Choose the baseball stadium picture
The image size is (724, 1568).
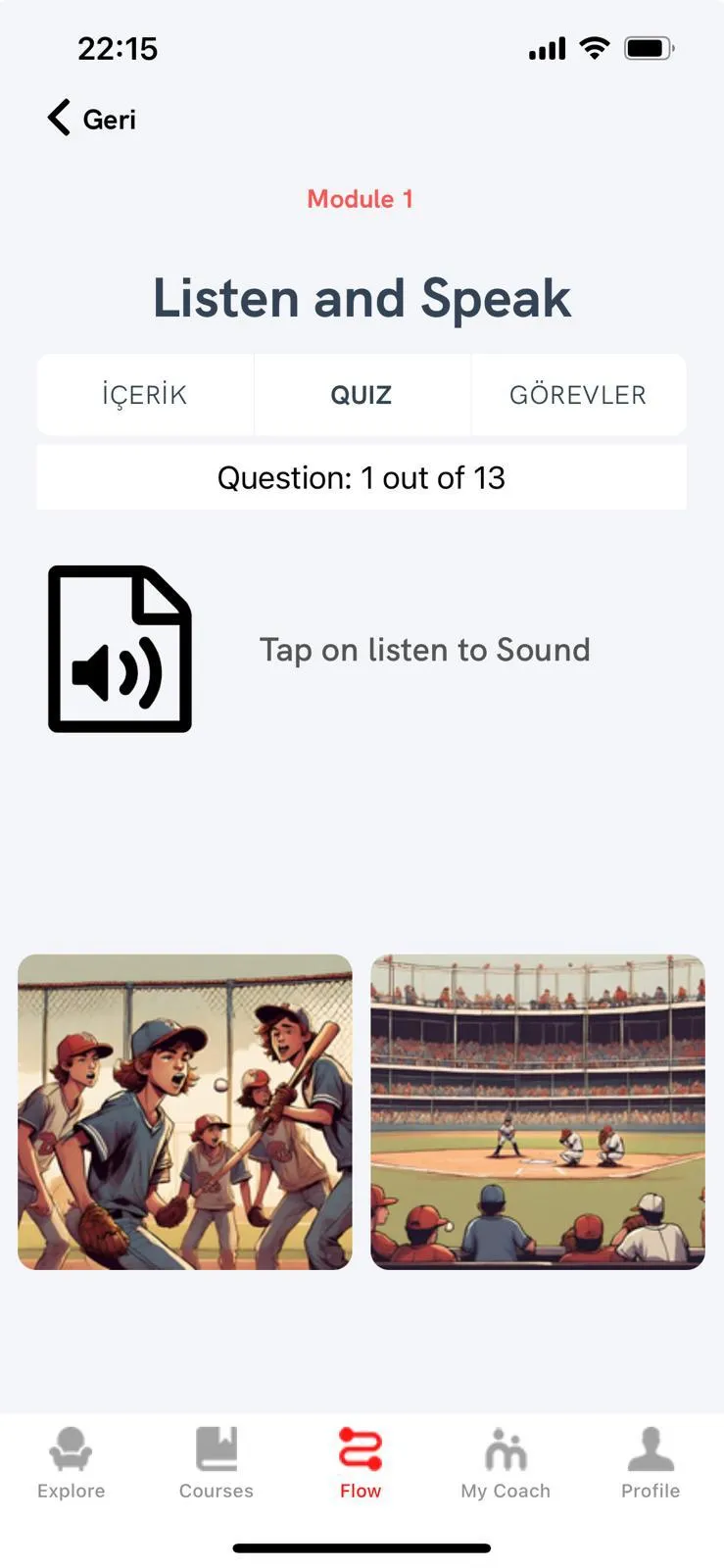pos(538,1112)
